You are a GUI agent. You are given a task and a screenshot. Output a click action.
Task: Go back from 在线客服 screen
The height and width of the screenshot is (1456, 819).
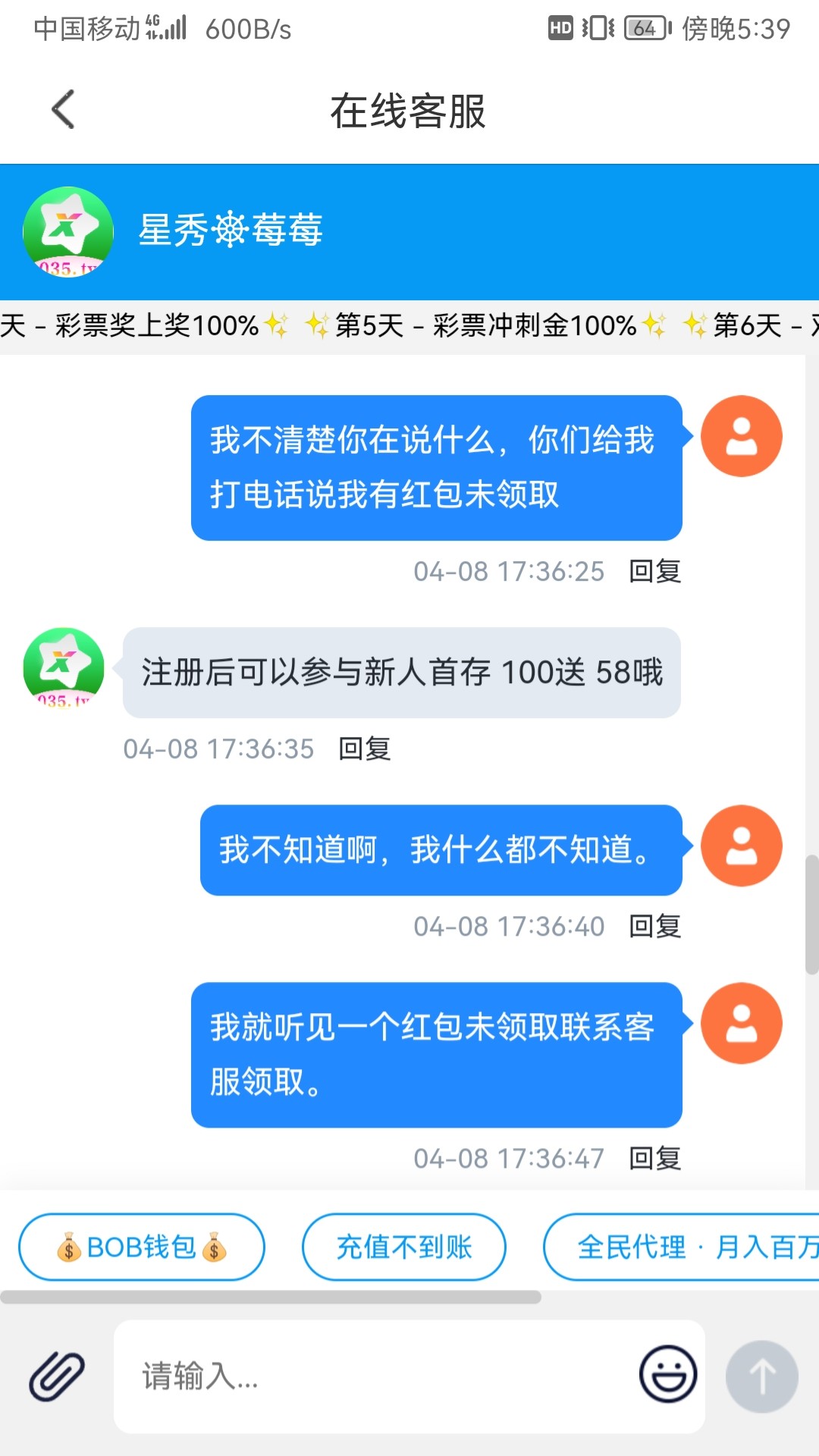coord(64,110)
